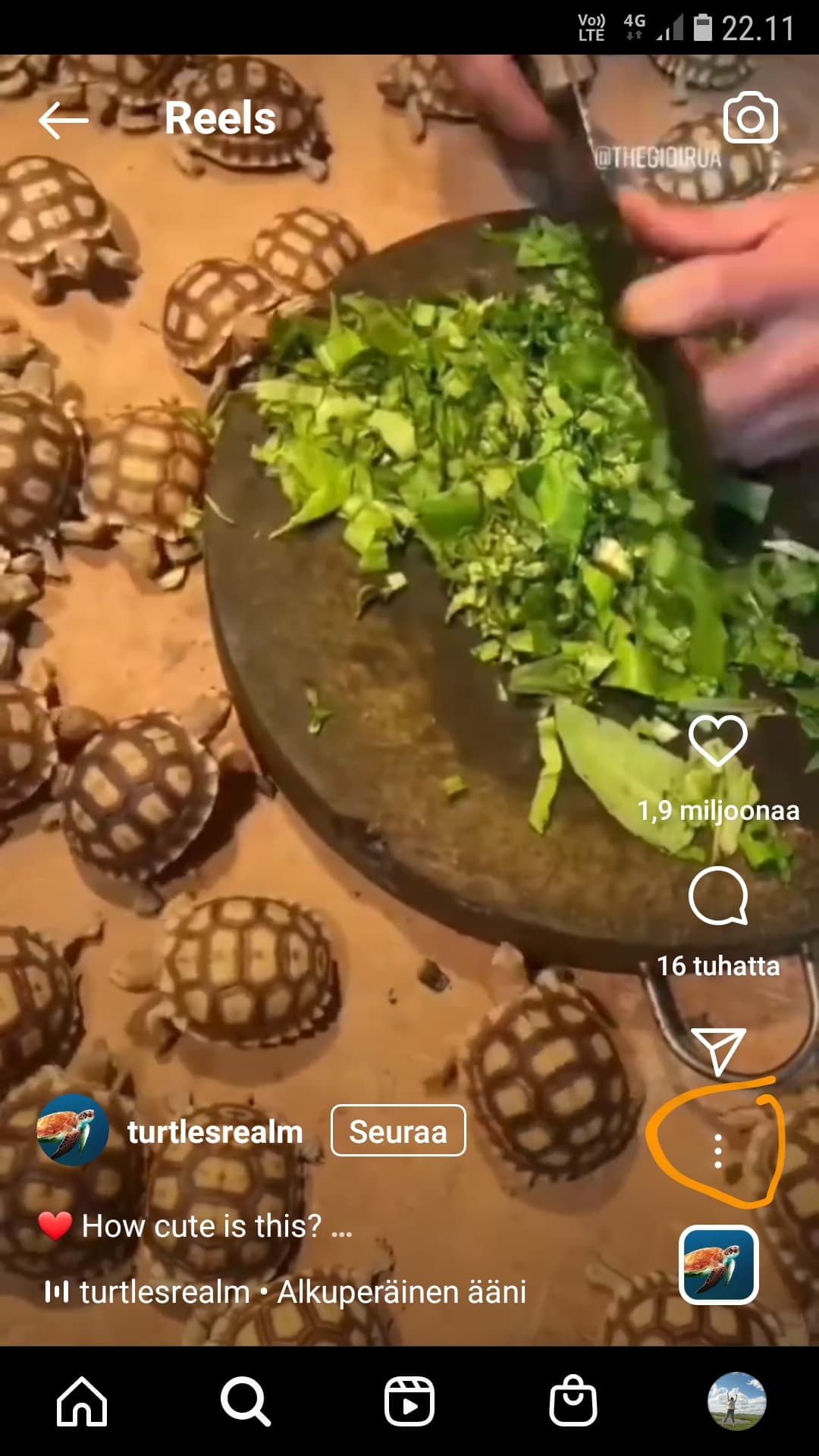Open the audio thumbnail with the turtle
This screenshot has width=819, height=1456.
pos(718,1265)
